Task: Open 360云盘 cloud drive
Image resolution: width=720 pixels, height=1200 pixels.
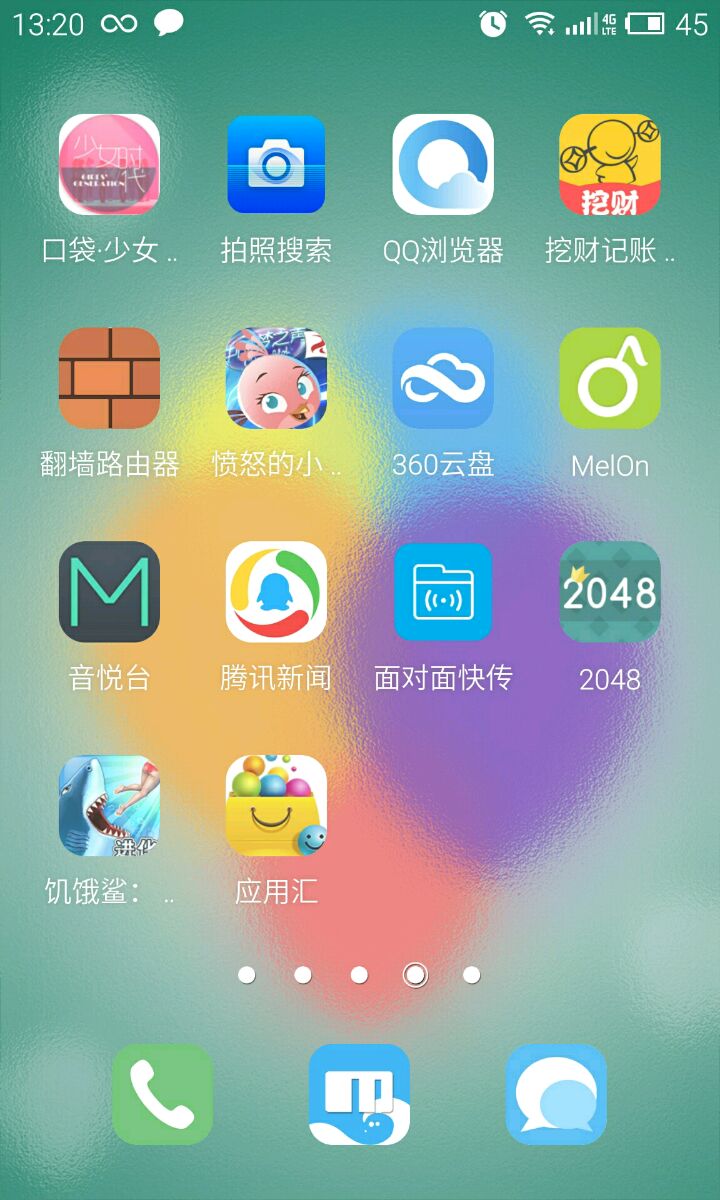Action: point(443,378)
